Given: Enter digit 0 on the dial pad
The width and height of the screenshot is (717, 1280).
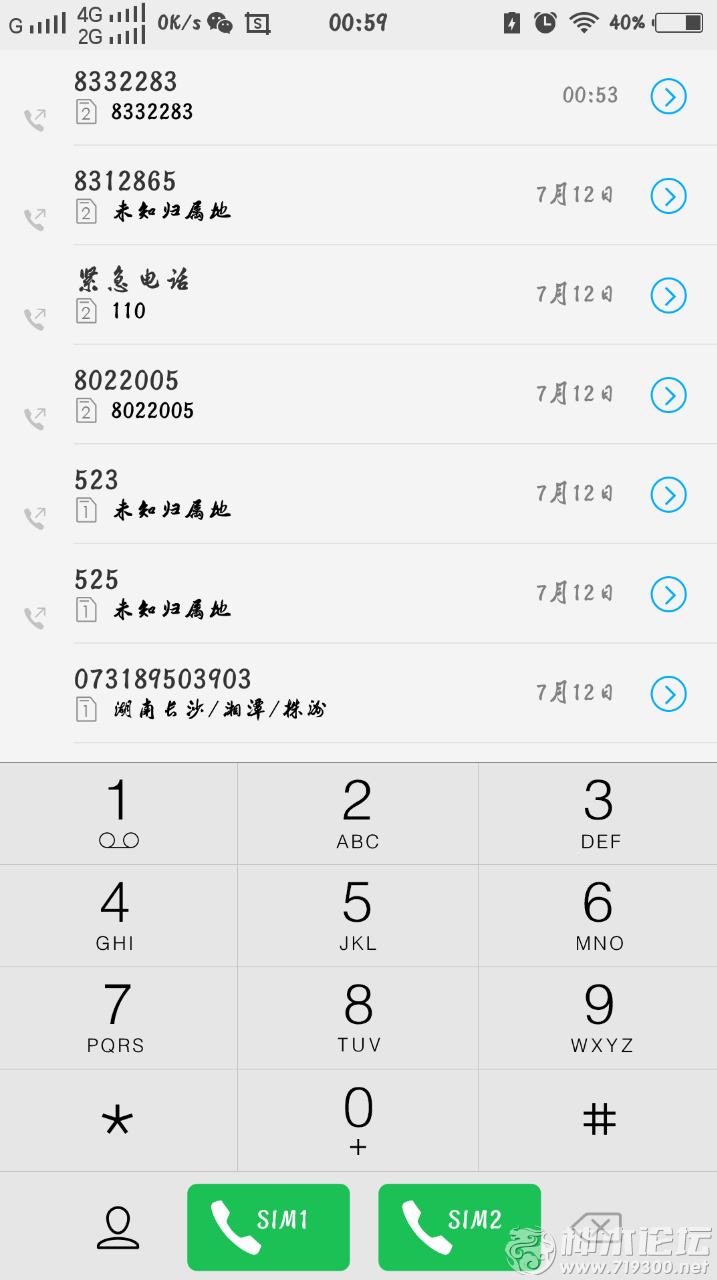Looking at the screenshot, I should pyautogui.click(x=358, y=1120).
